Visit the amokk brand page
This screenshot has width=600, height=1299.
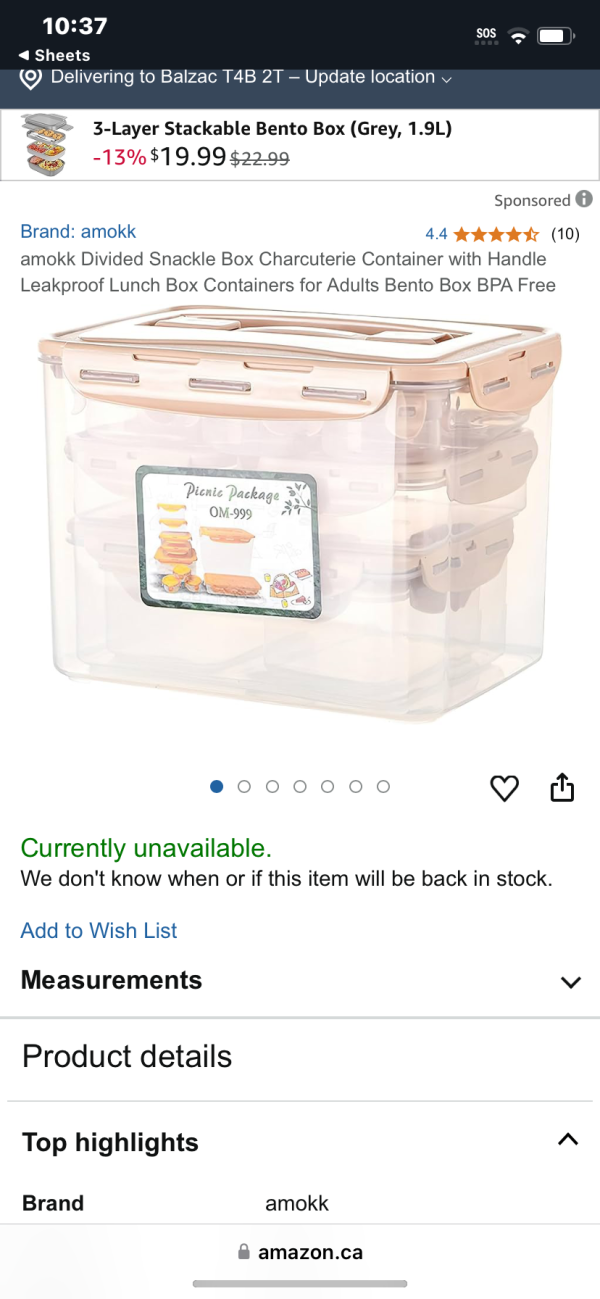pos(78,232)
